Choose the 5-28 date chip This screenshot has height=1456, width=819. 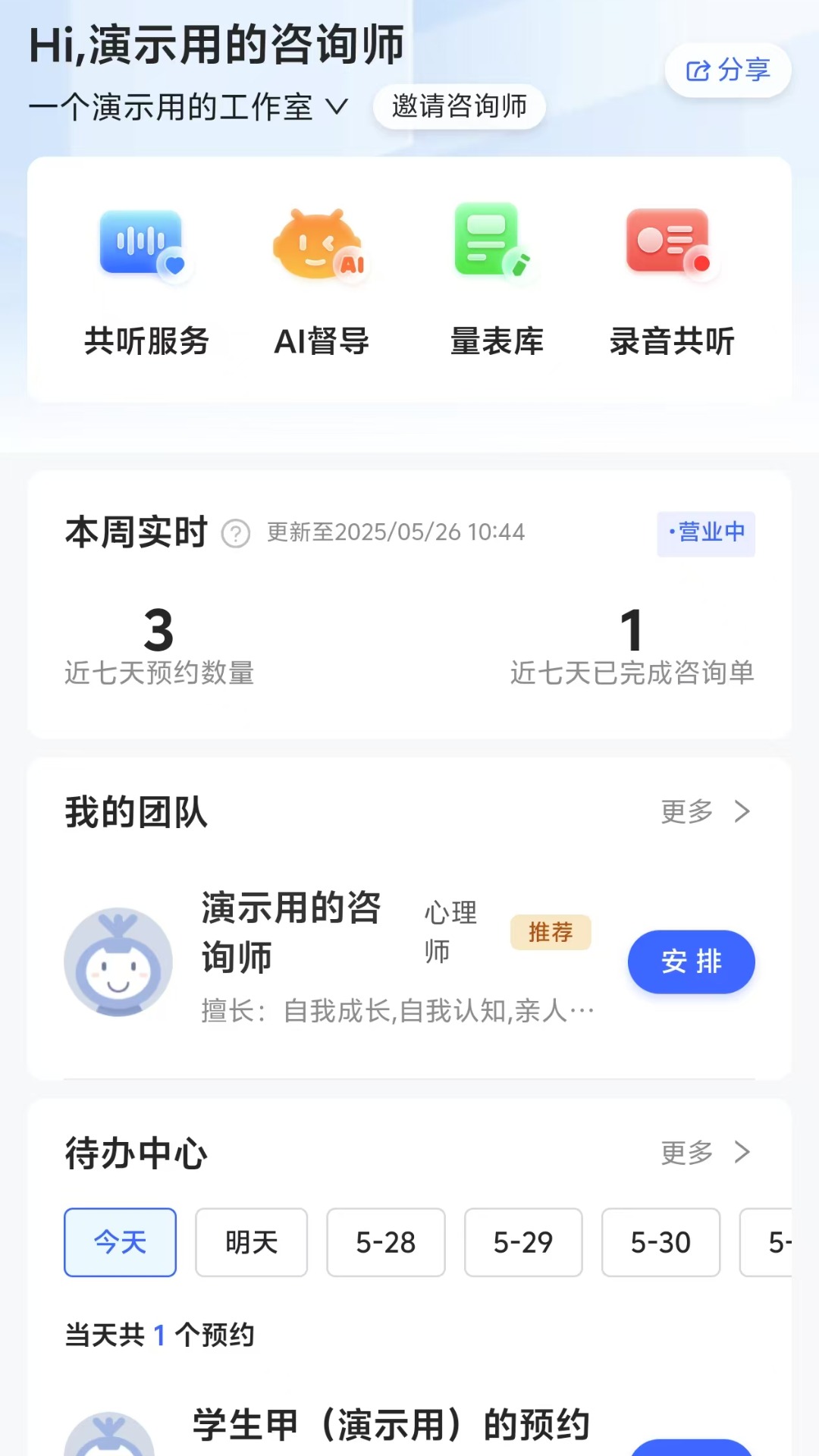pyautogui.click(x=385, y=1242)
